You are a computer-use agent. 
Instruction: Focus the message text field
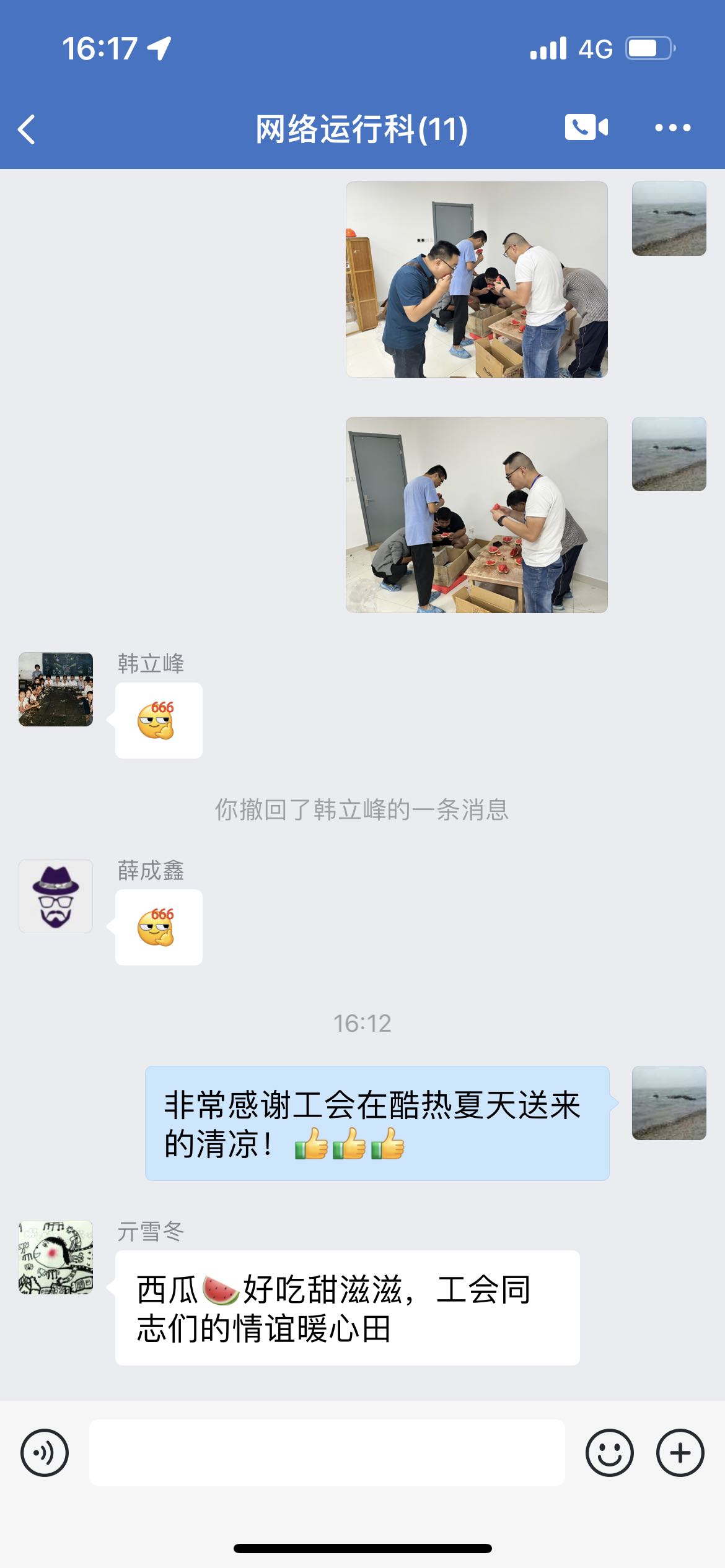tap(327, 1453)
